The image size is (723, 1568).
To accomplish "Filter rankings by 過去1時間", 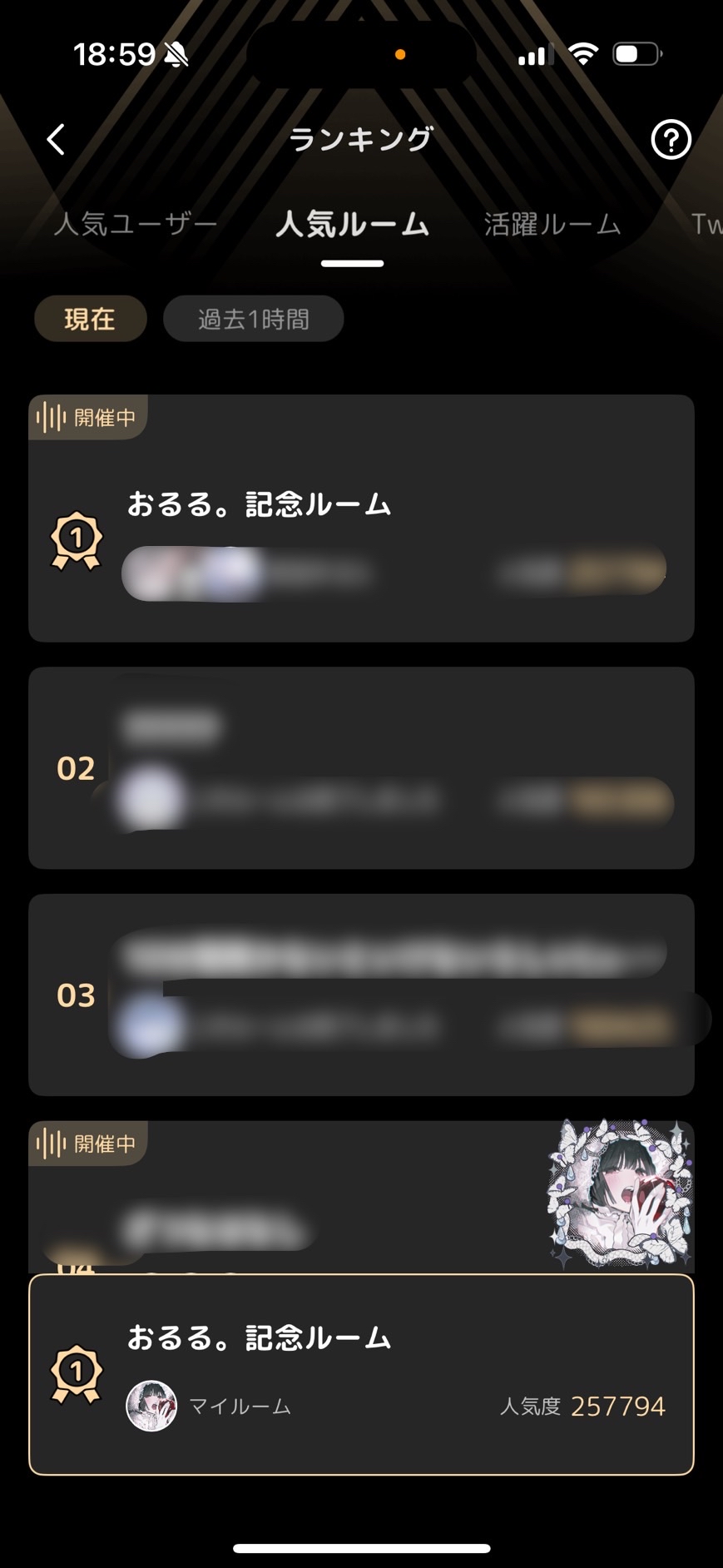I will tap(254, 319).
